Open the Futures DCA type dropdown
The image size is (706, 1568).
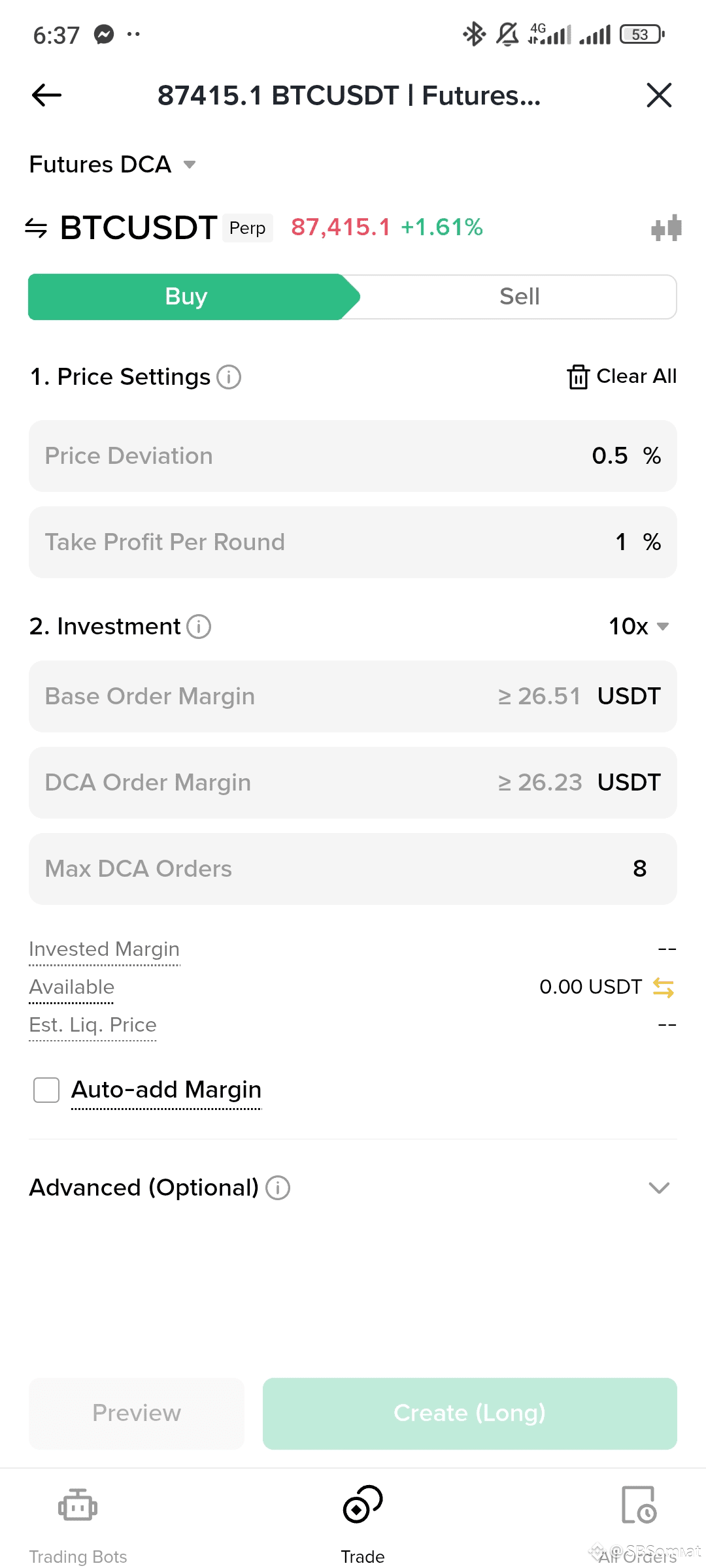pyautogui.click(x=112, y=165)
